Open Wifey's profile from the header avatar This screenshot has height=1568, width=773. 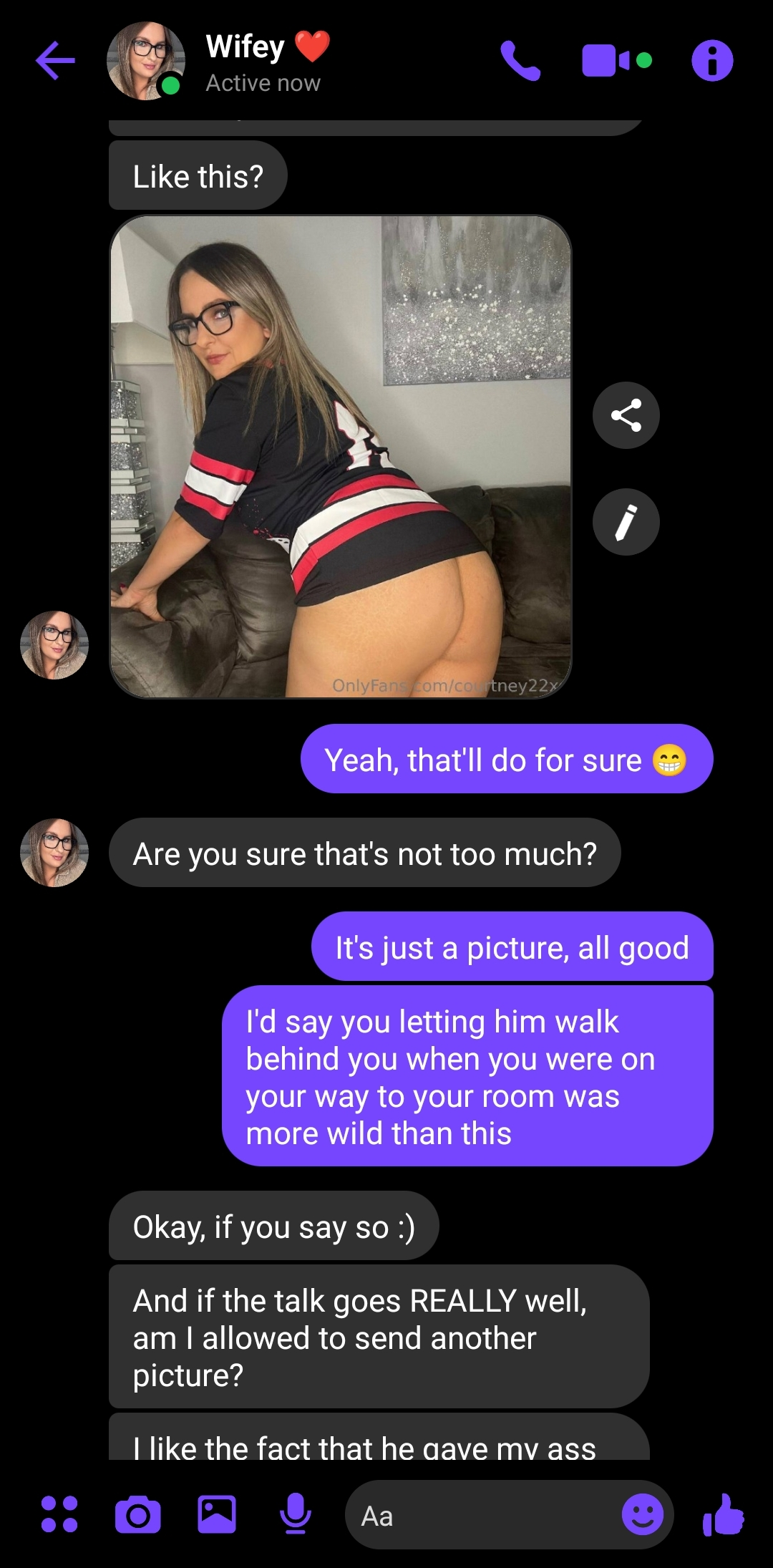click(x=146, y=61)
